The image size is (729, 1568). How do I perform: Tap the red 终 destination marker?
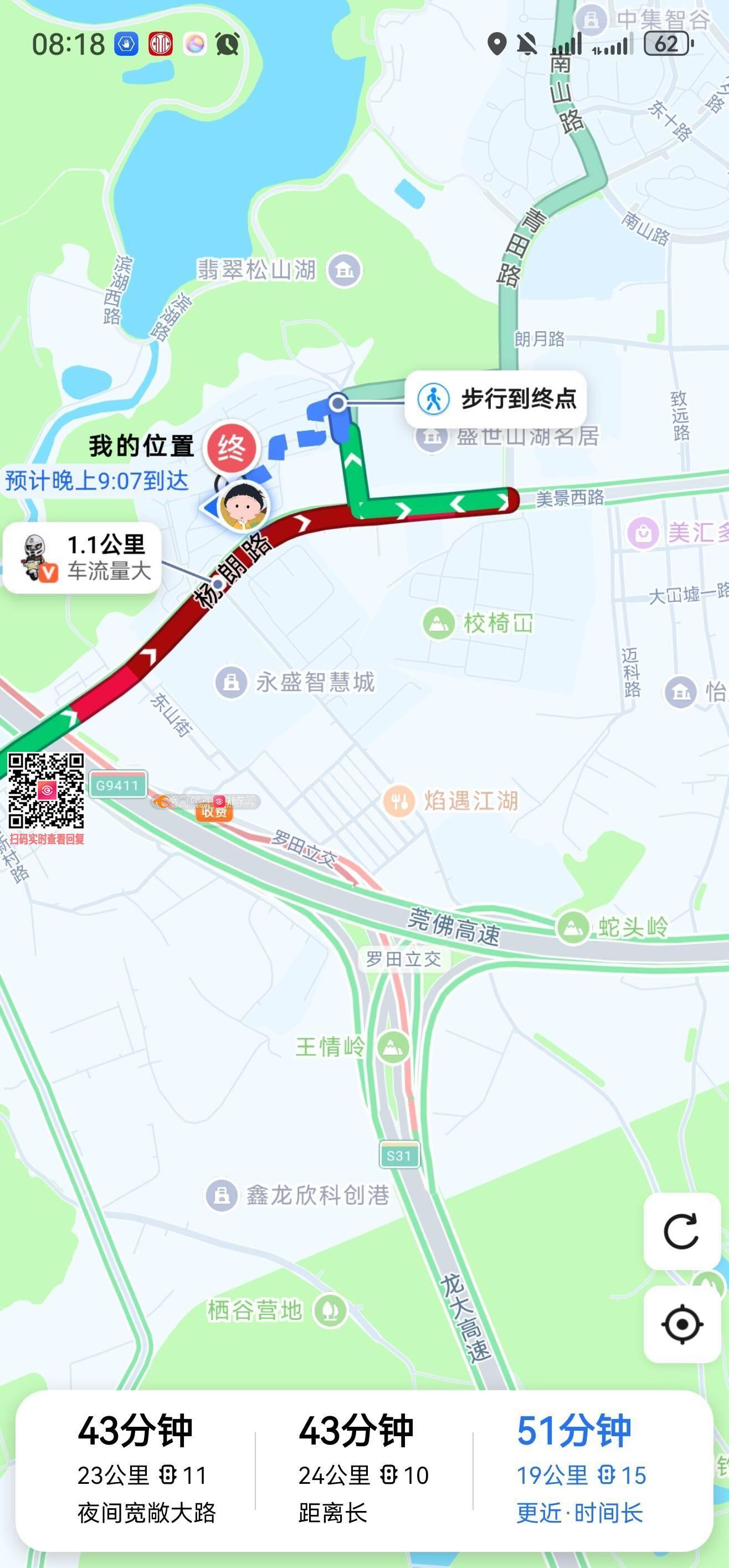pos(232,449)
